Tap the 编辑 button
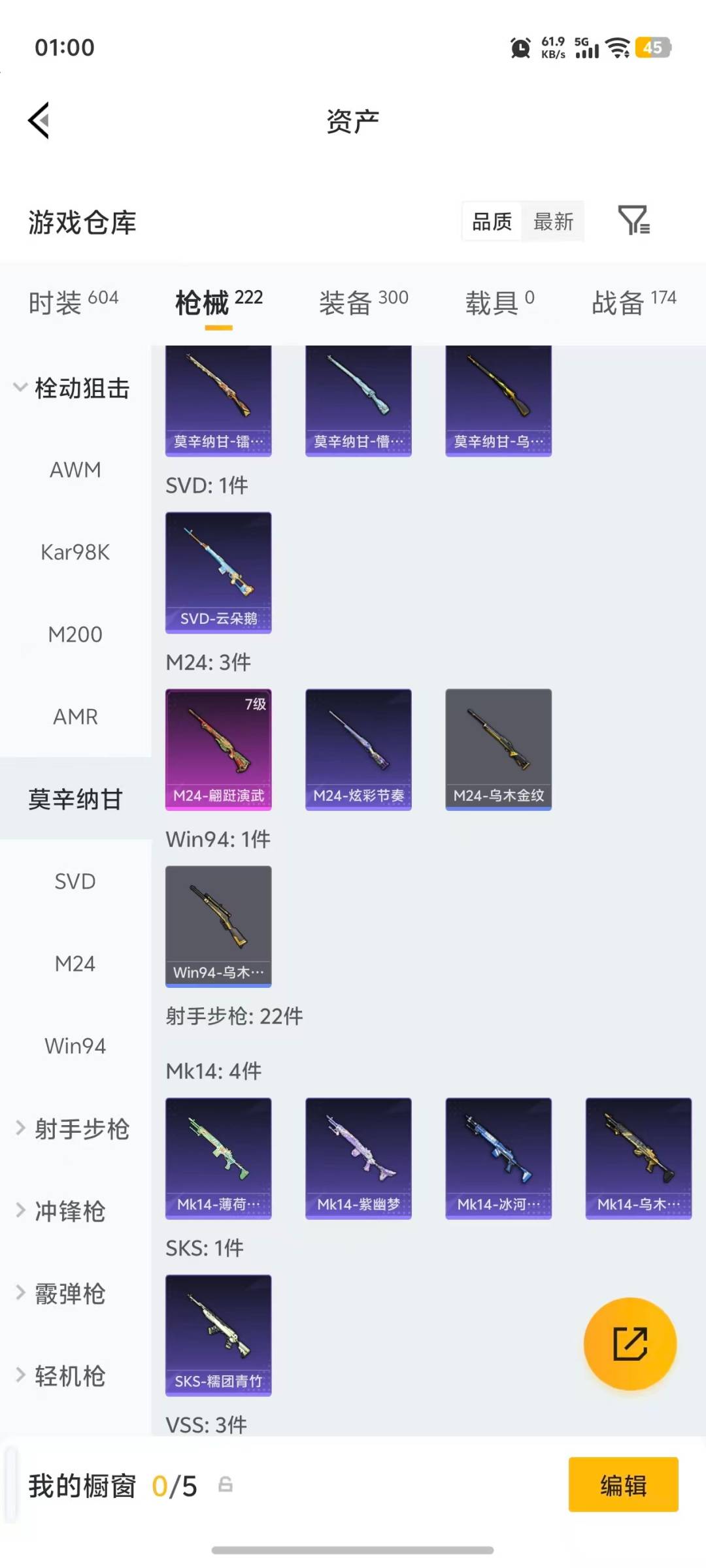 pos(623,1484)
